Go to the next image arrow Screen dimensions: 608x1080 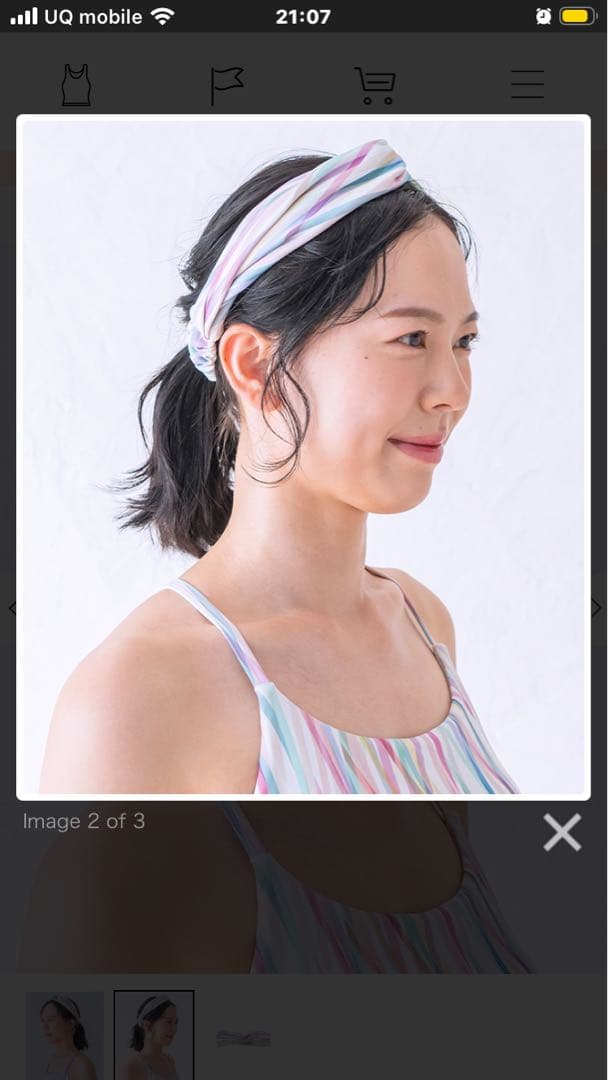point(597,608)
